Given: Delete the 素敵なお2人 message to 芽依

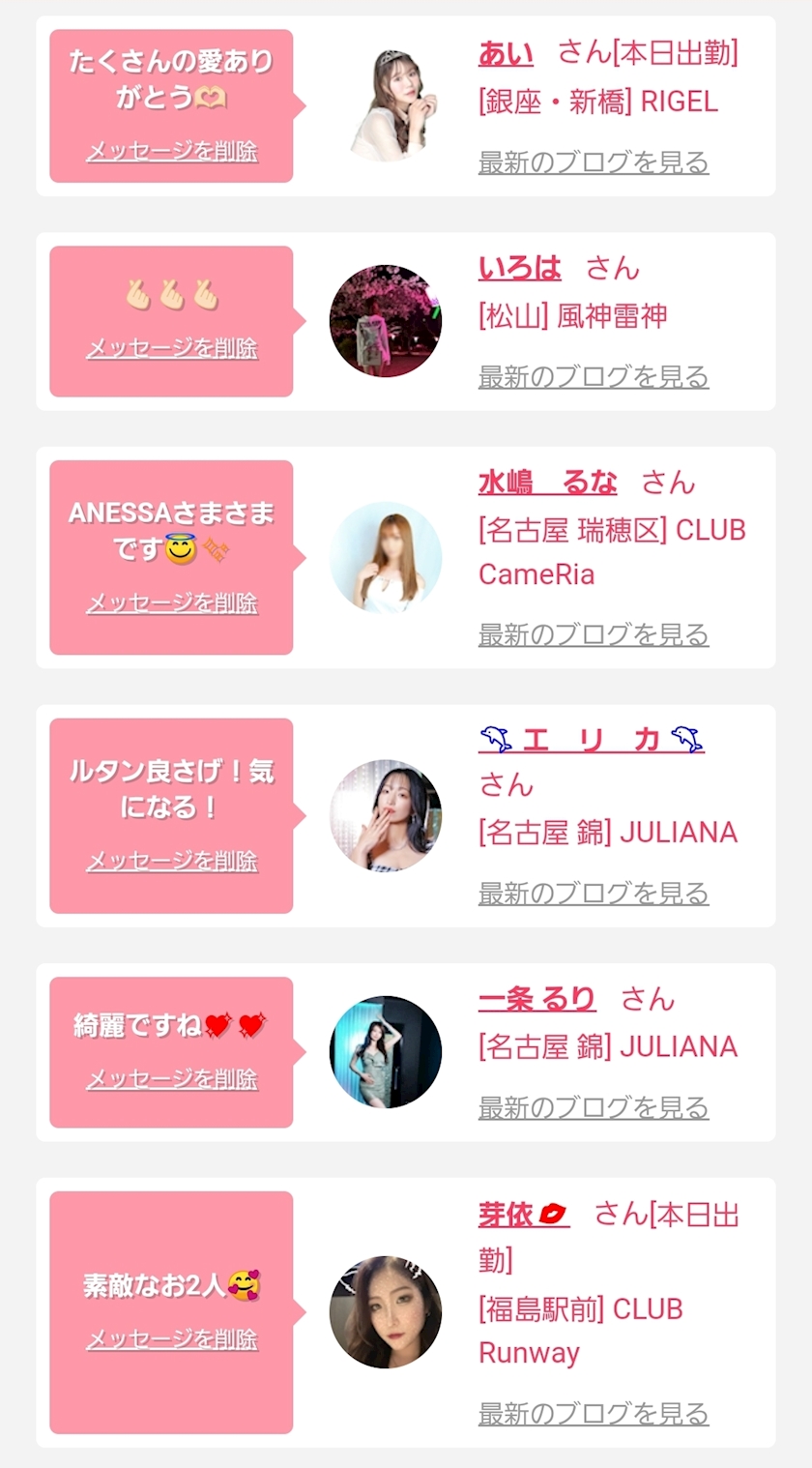Looking at the screenshot, I should pyautogui.click(x=172, y=1339).
